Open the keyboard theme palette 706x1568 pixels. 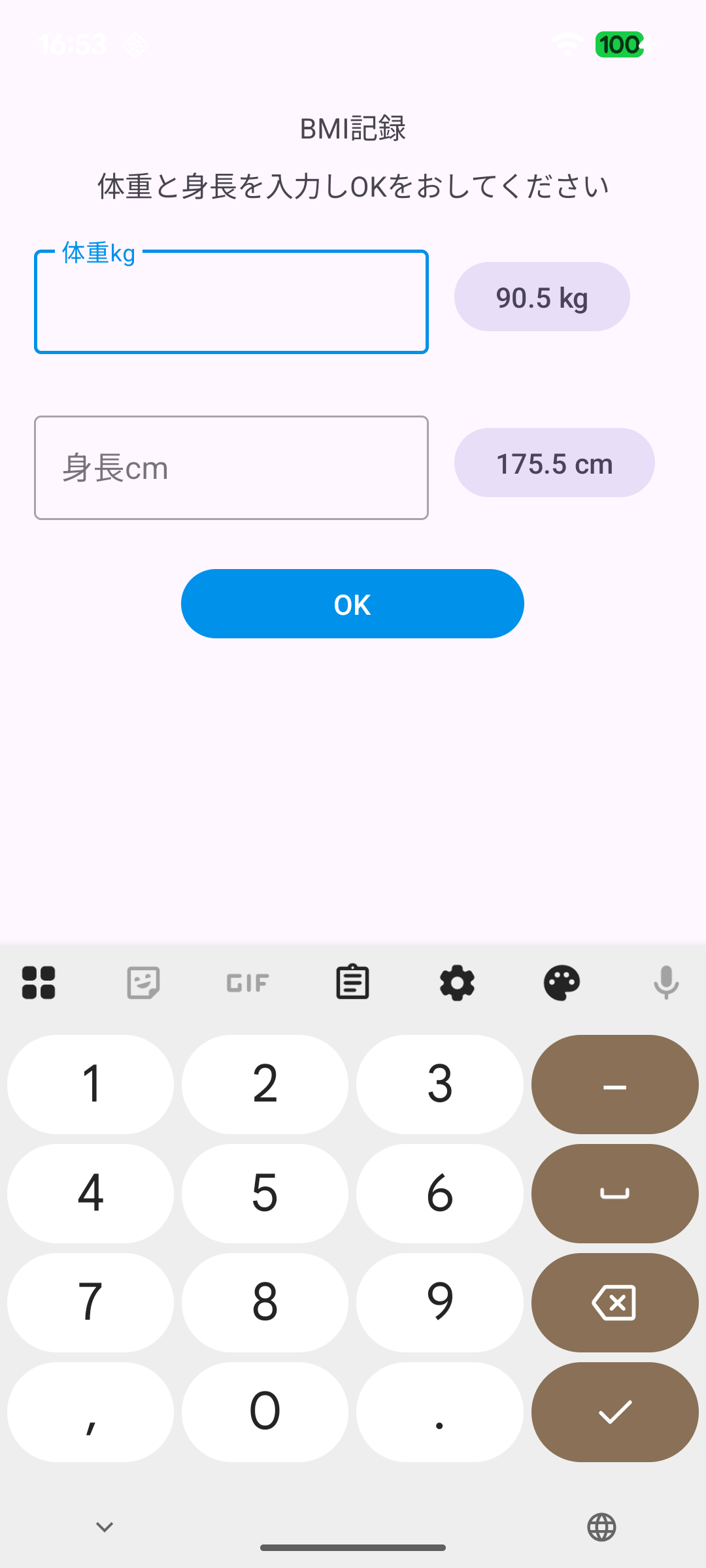[x=562, y=982]
